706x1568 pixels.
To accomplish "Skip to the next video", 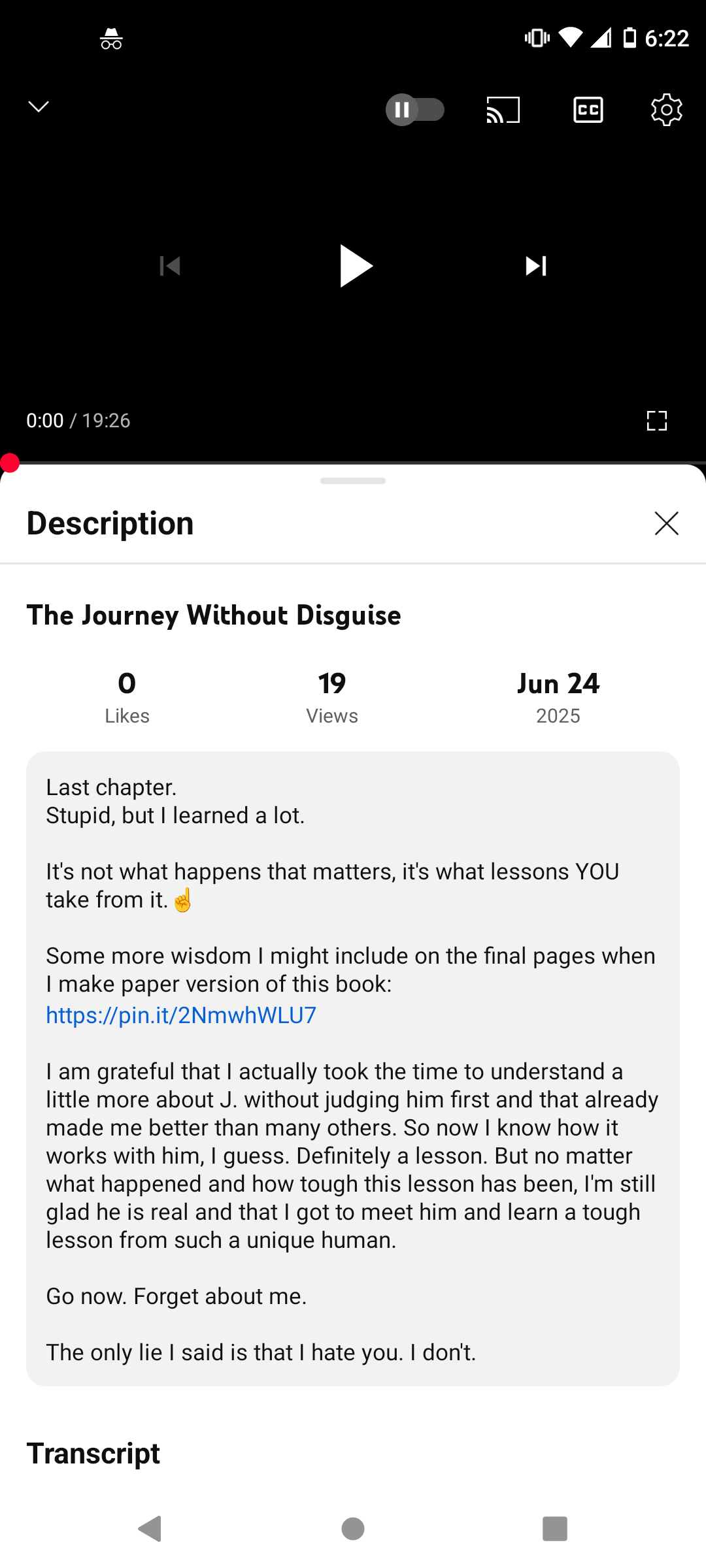I will click(x=536, y=266).
